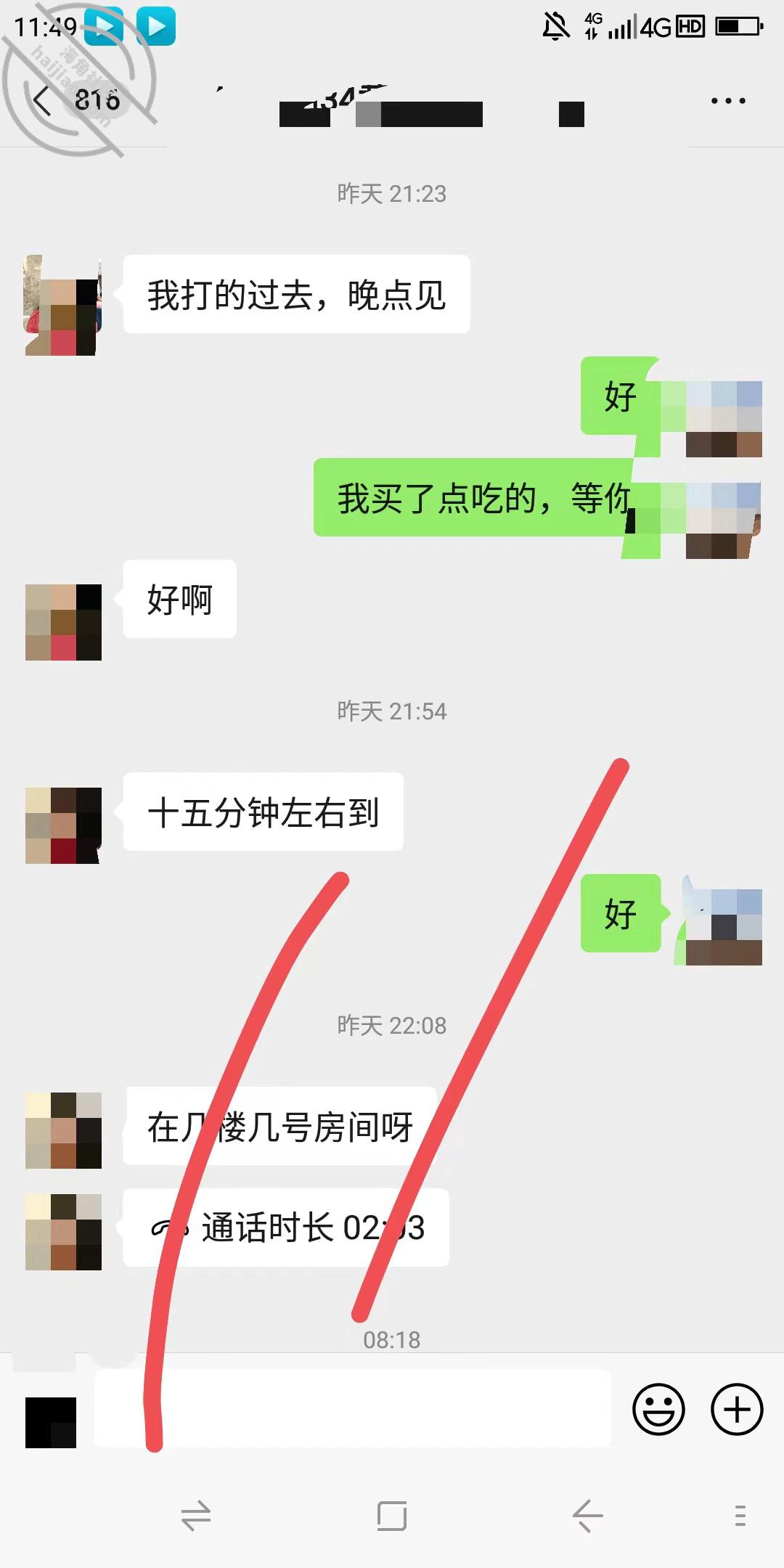
Task: Tap system back arrow in navigation bar
Action: (587, 1516)
